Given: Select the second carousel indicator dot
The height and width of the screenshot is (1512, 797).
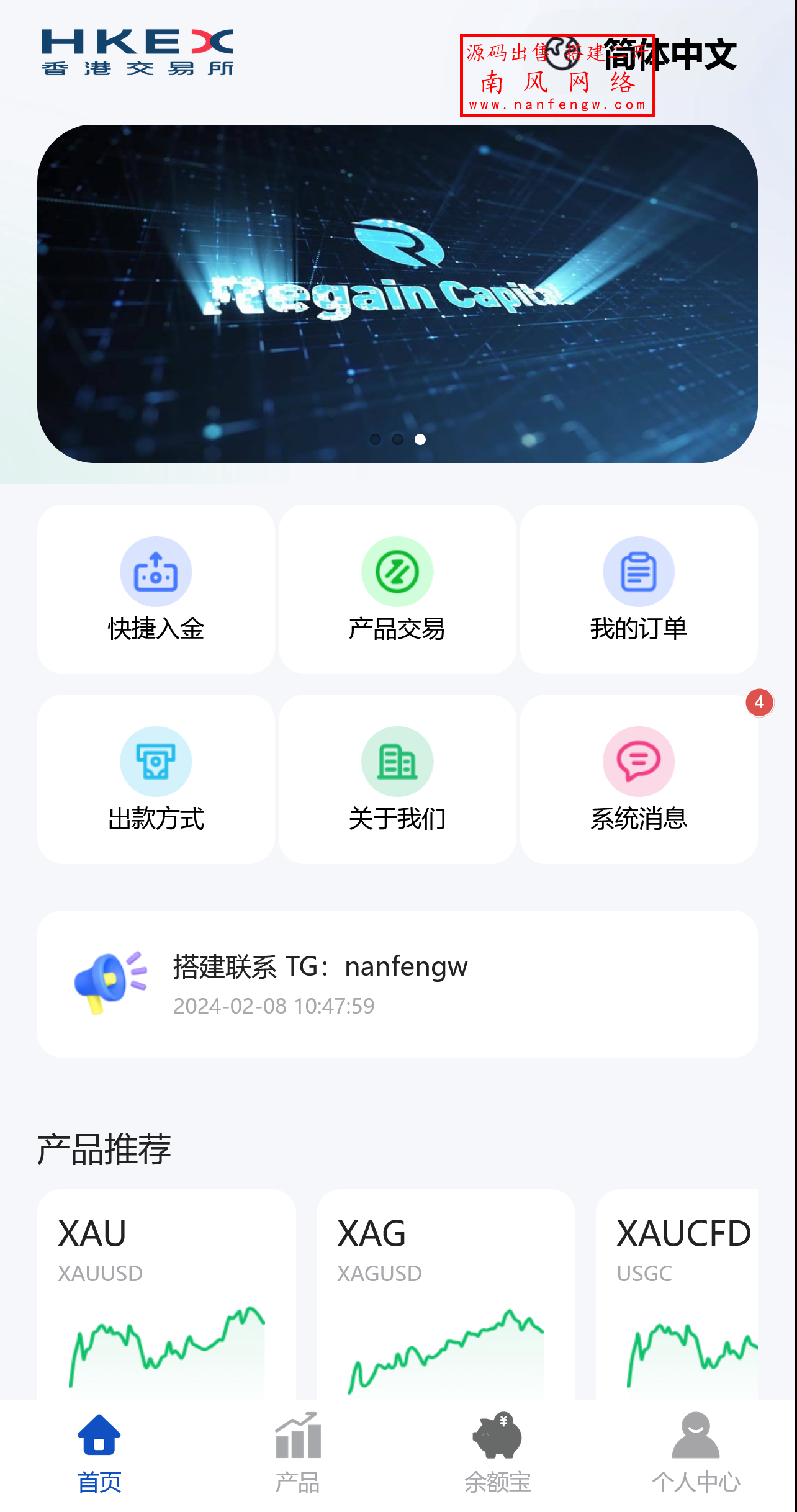Looking at the screenshot, I should pos(398,440).
